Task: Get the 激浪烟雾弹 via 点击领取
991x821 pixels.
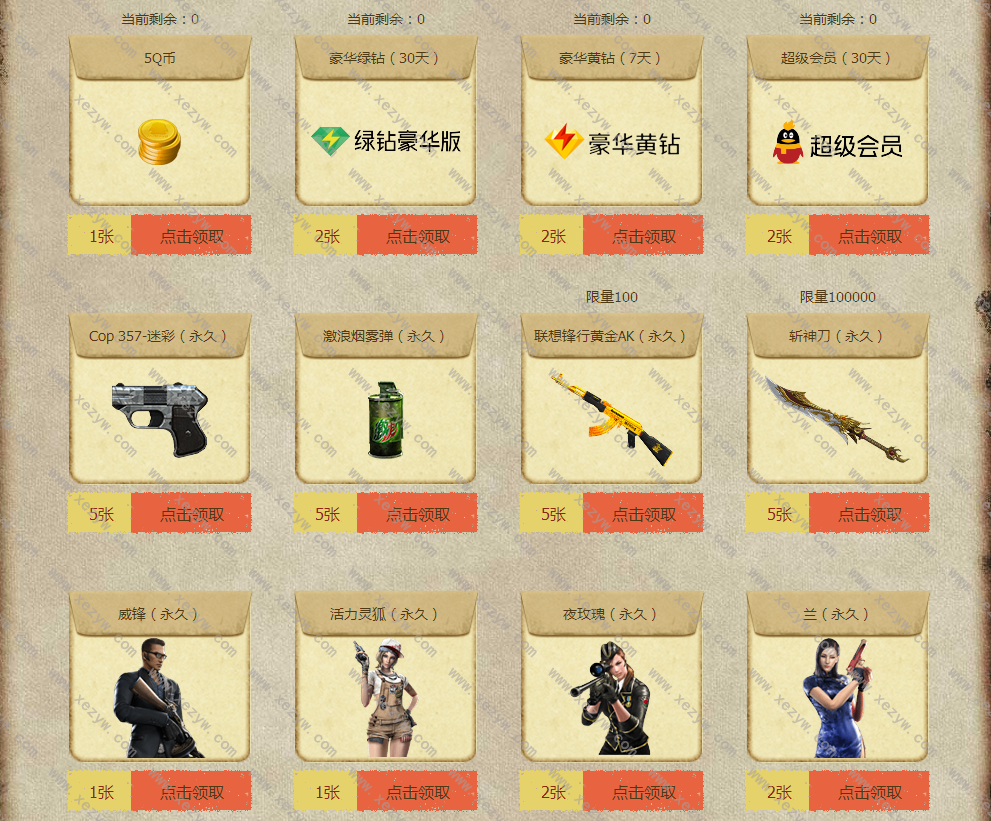Action: 417,514
